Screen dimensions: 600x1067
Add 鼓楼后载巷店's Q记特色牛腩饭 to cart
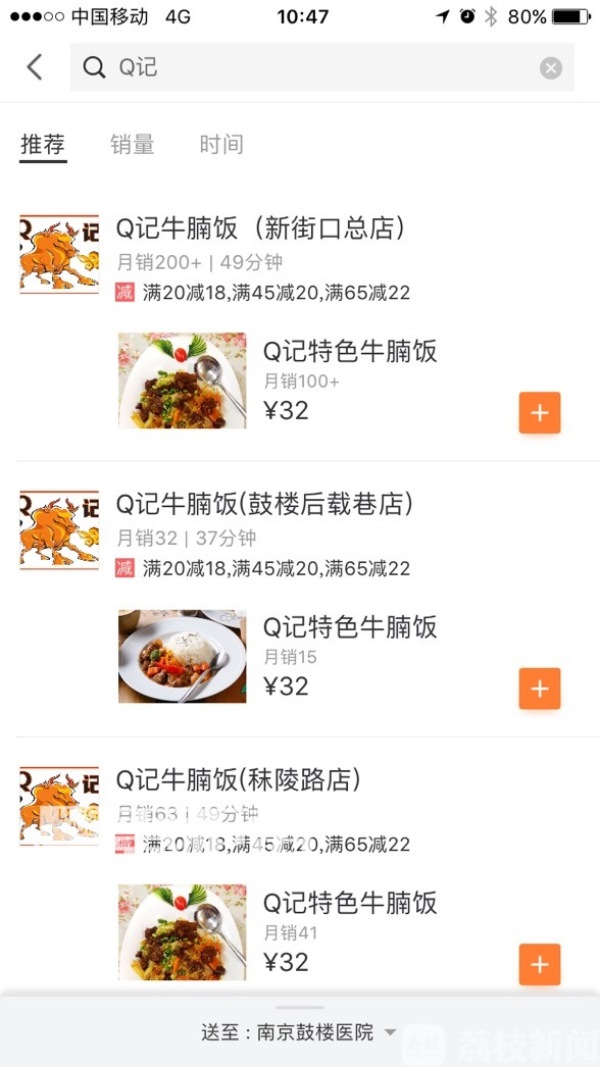click(x=539, y=688)
